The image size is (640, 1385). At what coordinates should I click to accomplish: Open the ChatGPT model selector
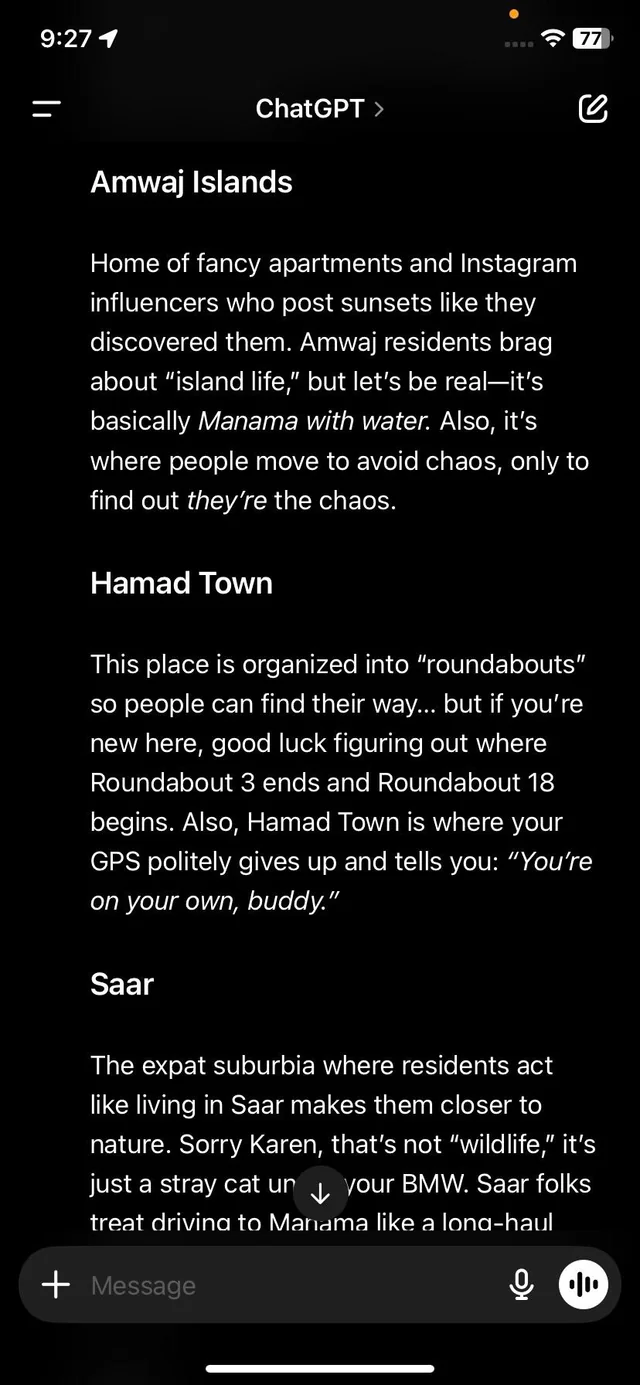(x=319, y=109)
